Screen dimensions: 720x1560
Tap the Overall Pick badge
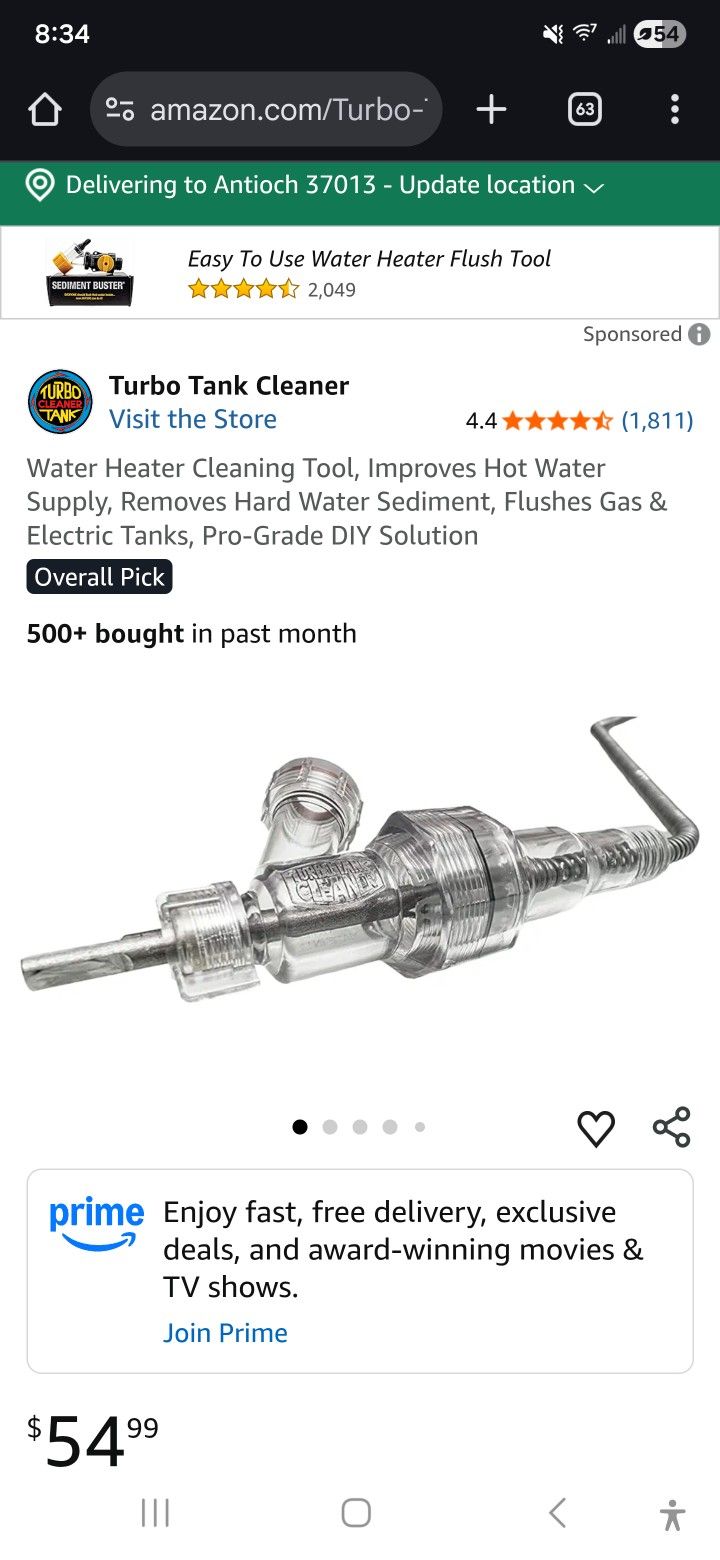click(x=99, y=576)
